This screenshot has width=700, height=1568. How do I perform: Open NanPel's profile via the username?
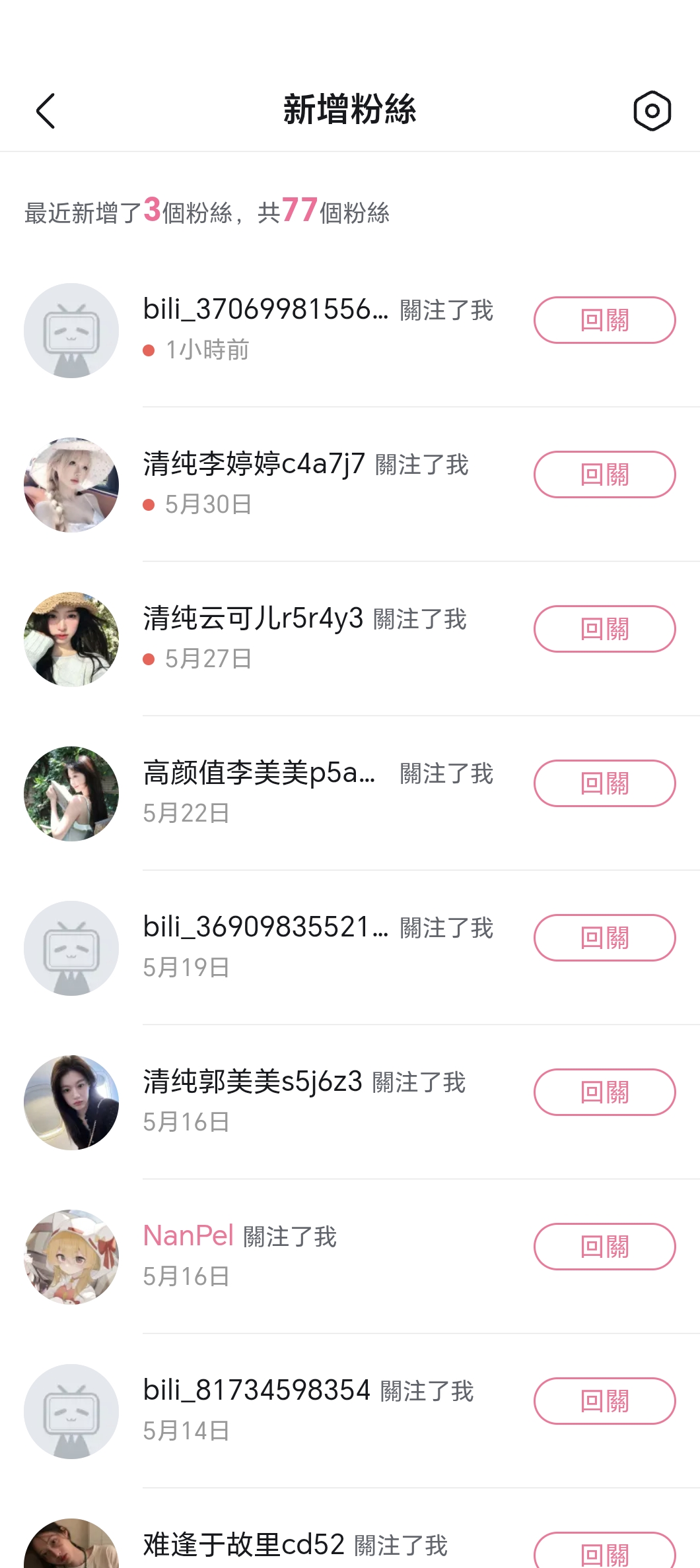point(188,1235)
